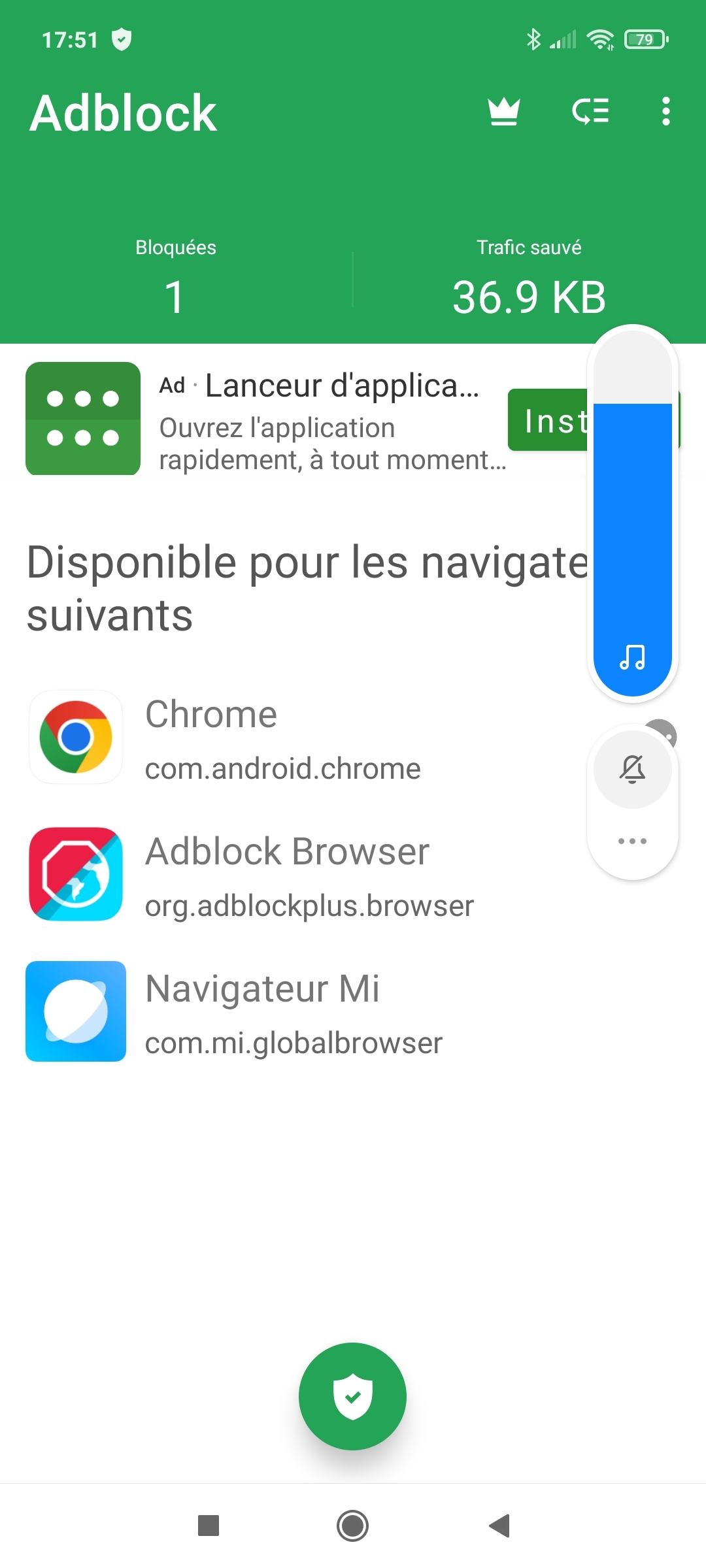Toggle the shield protection button
Screen dimensions: 706x1568
point(352,1396)
